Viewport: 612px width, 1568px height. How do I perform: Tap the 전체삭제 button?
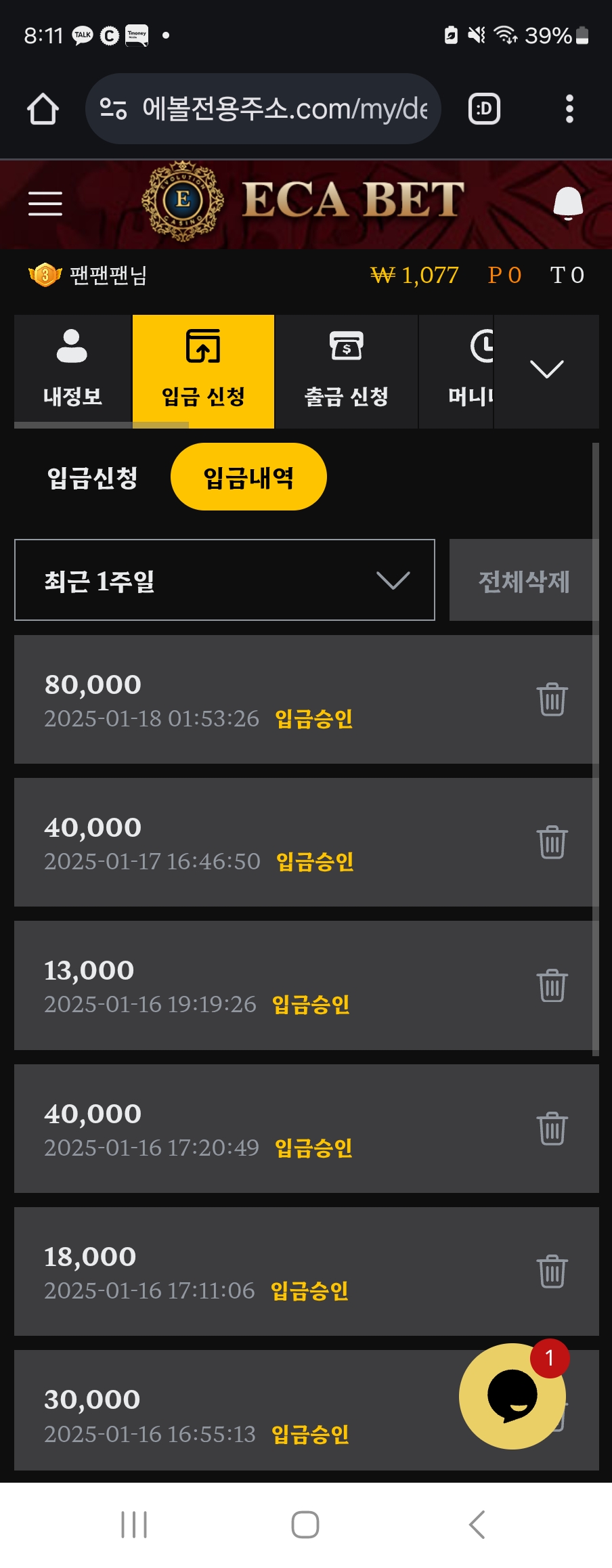click(x=523, y=580)
